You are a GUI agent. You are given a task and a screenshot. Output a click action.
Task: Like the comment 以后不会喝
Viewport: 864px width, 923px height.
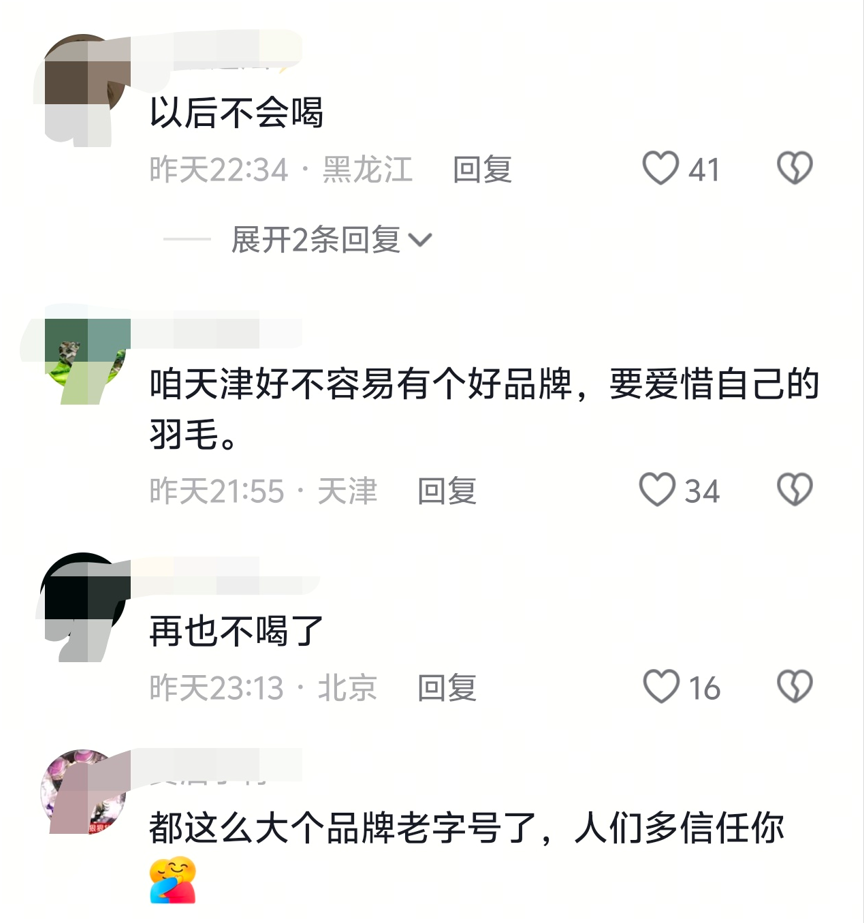660,168
